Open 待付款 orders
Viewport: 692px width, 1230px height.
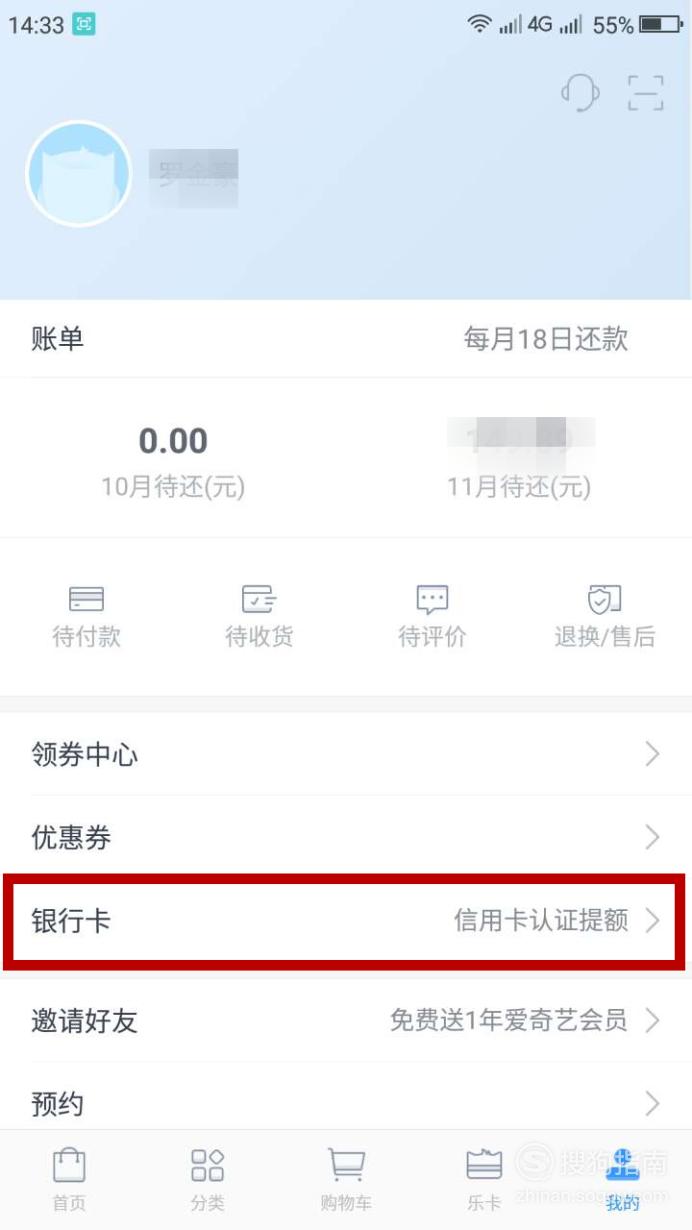(x=86, y=616)
